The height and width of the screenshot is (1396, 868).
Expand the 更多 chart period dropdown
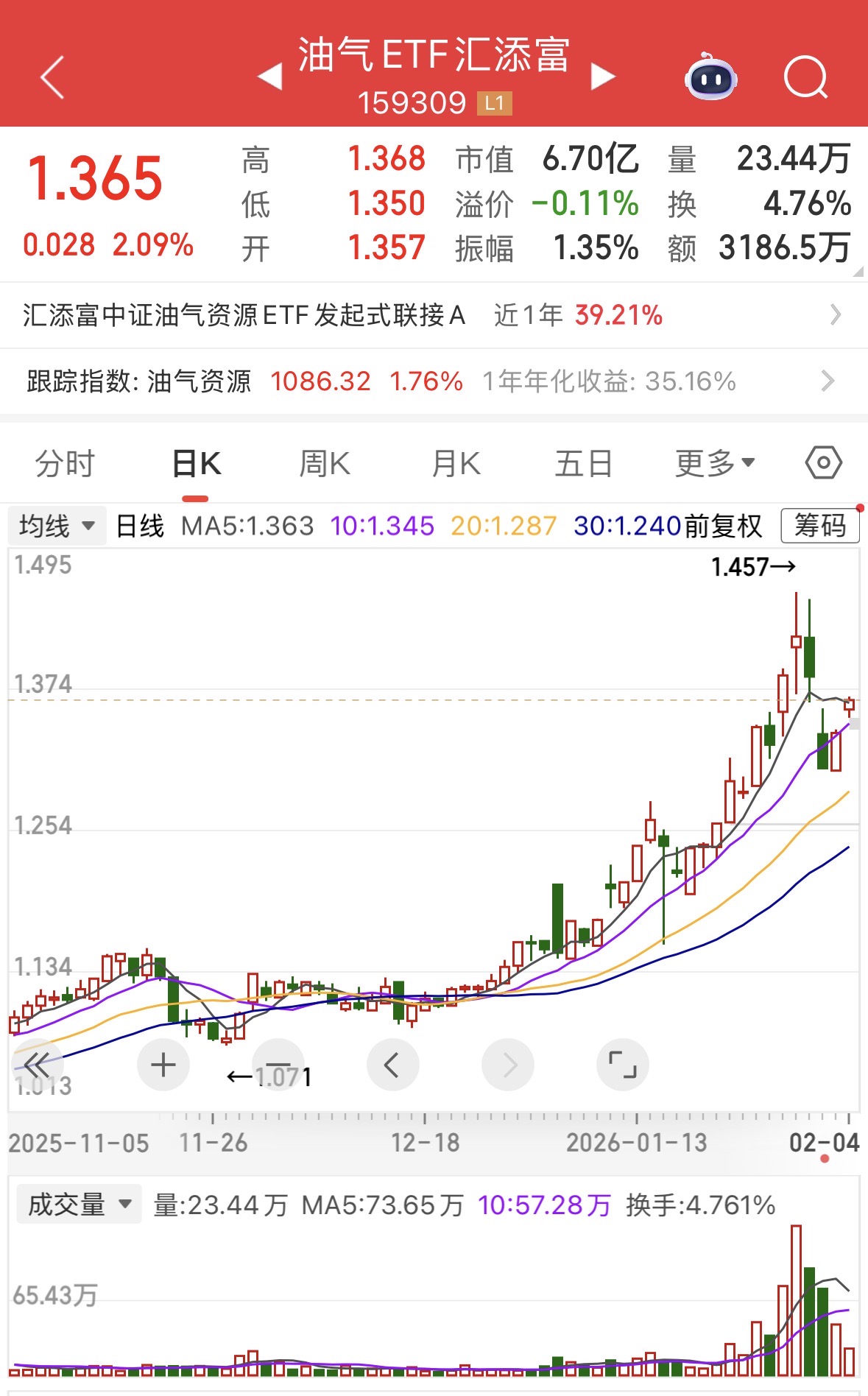click(715, 464)
